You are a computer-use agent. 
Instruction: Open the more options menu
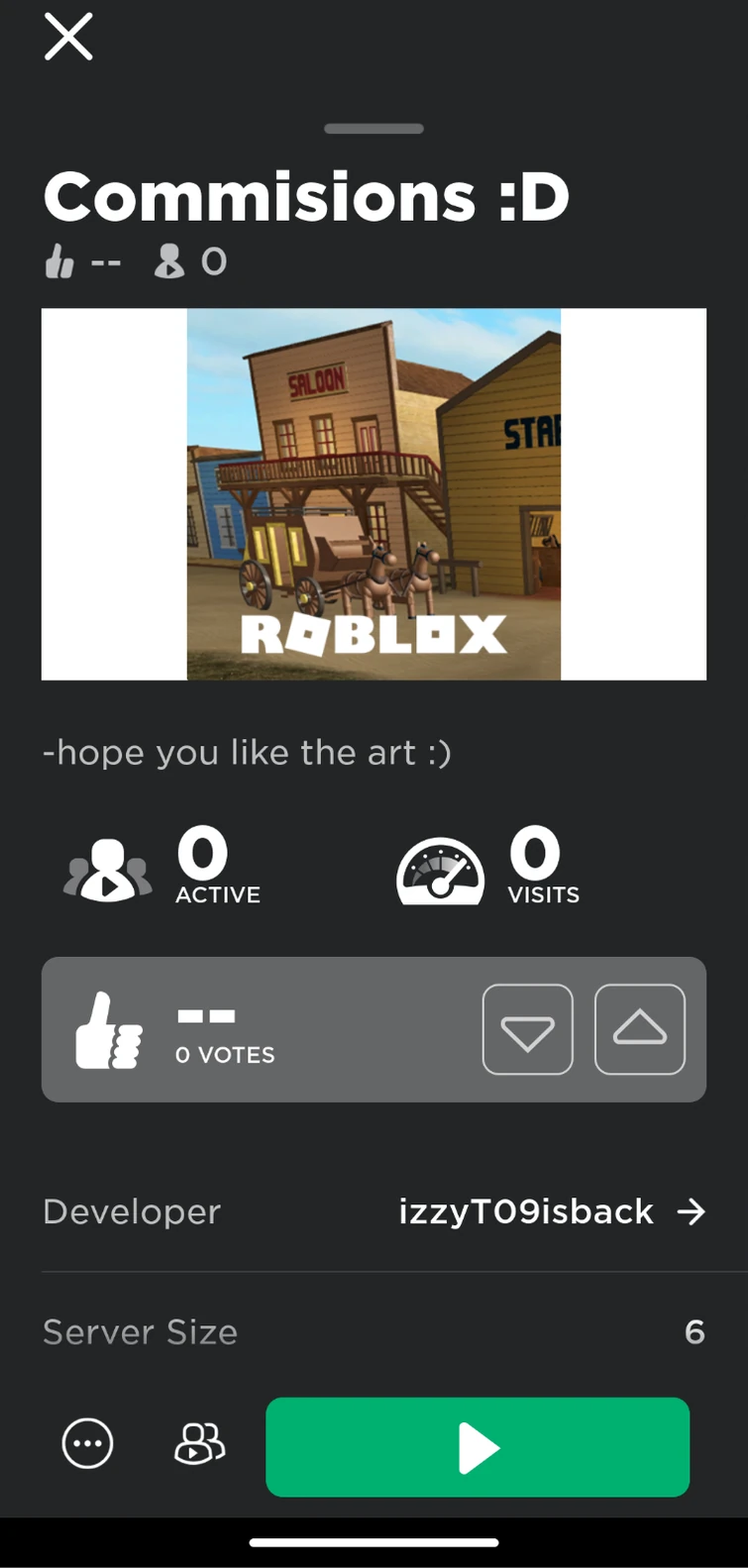point(88,1445)
